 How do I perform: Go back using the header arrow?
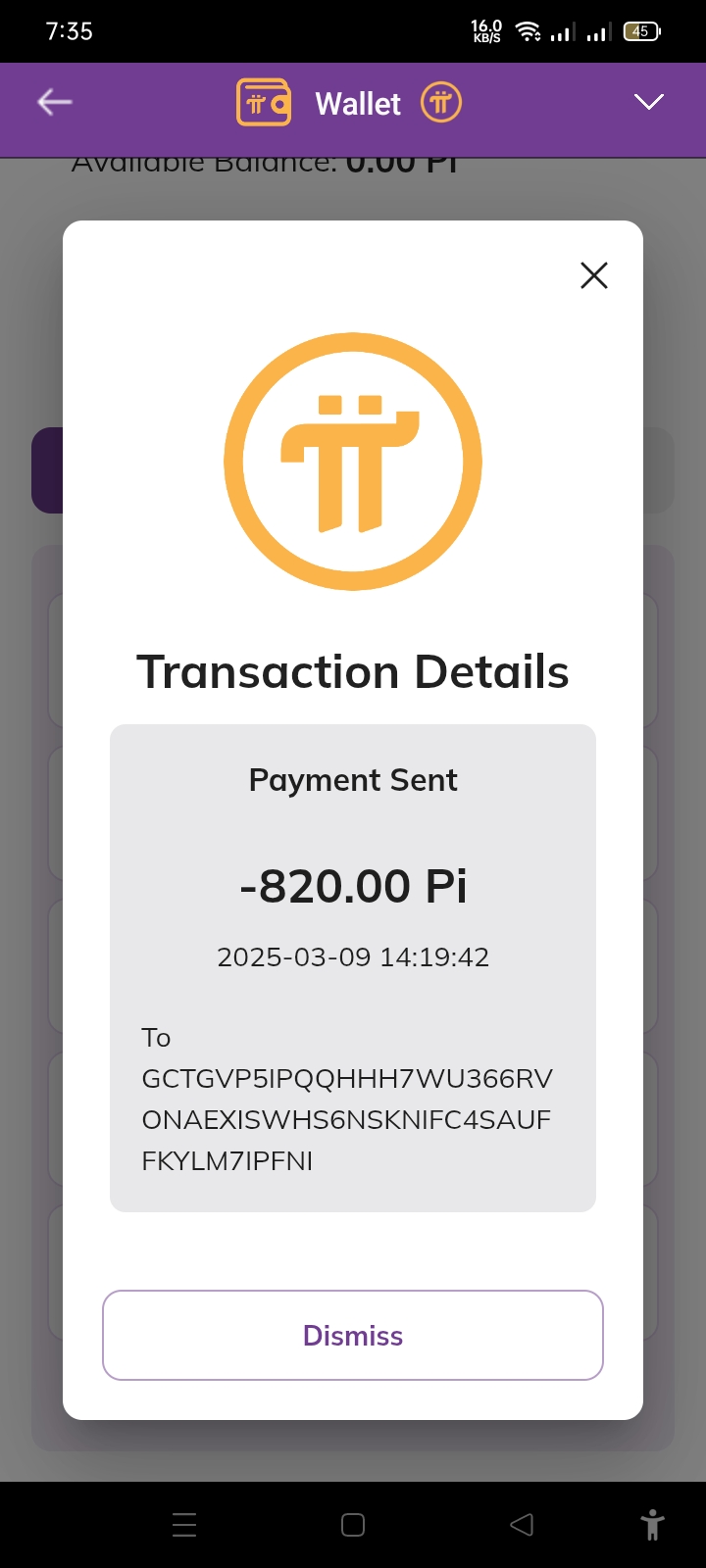tap(55, 102)
